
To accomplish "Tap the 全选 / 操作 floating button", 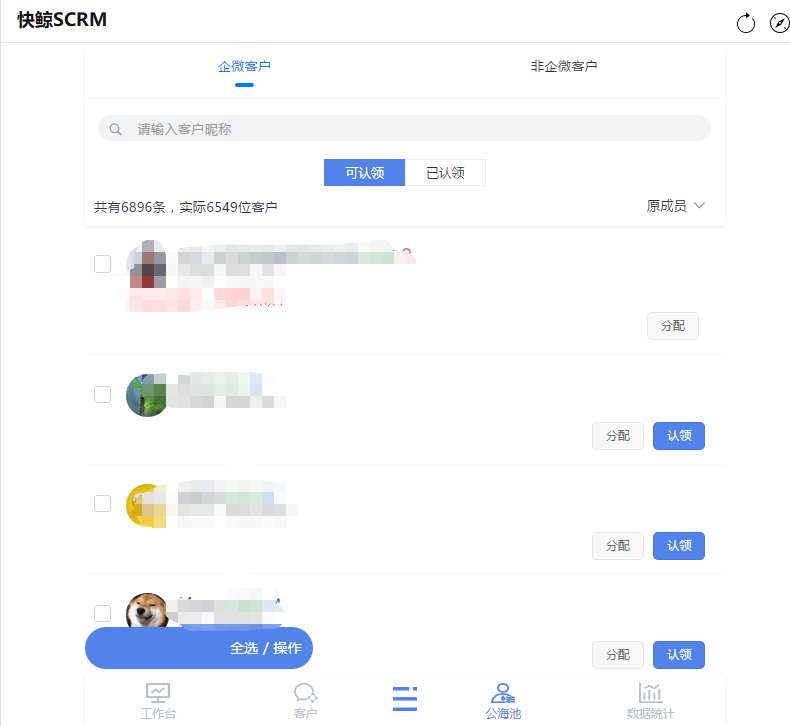I will point(199,648).
